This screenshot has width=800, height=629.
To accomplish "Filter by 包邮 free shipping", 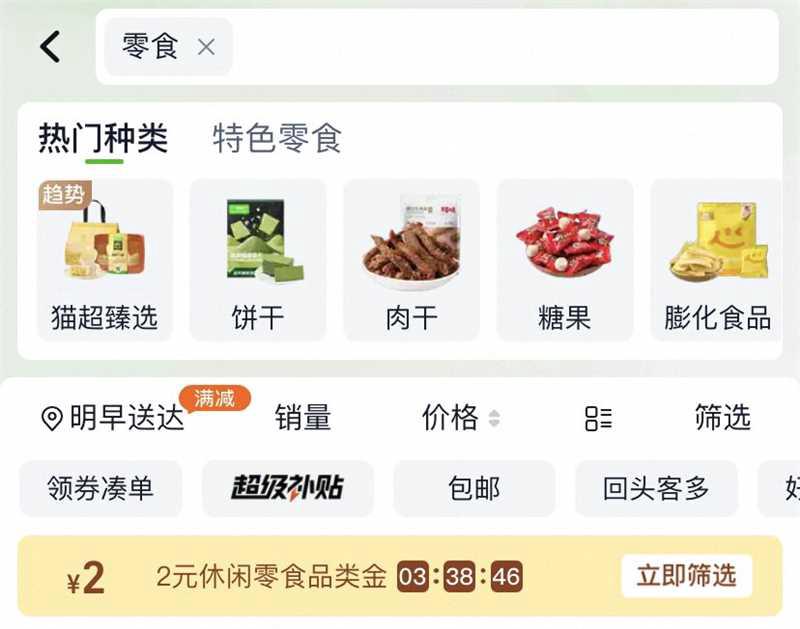I will tap(474, 488).
